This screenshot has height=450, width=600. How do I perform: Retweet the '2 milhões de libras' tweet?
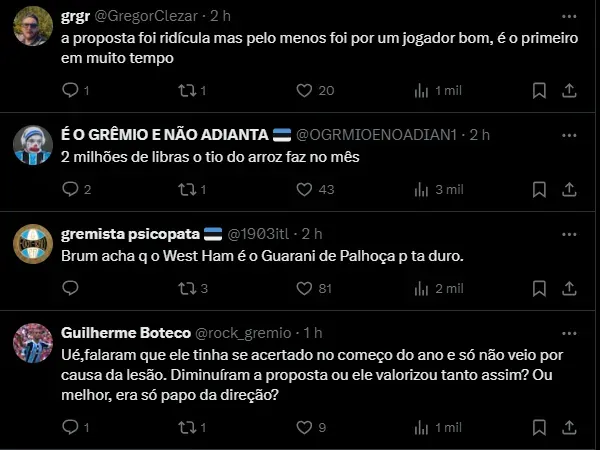click(x=186, y=189)
